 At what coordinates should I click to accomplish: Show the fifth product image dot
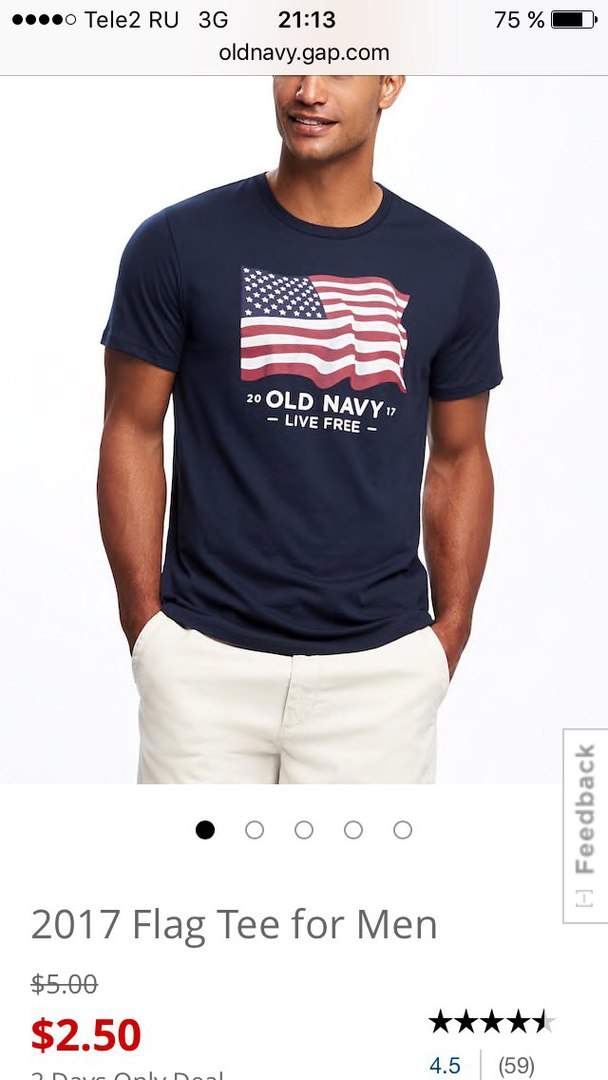(403, 830)
